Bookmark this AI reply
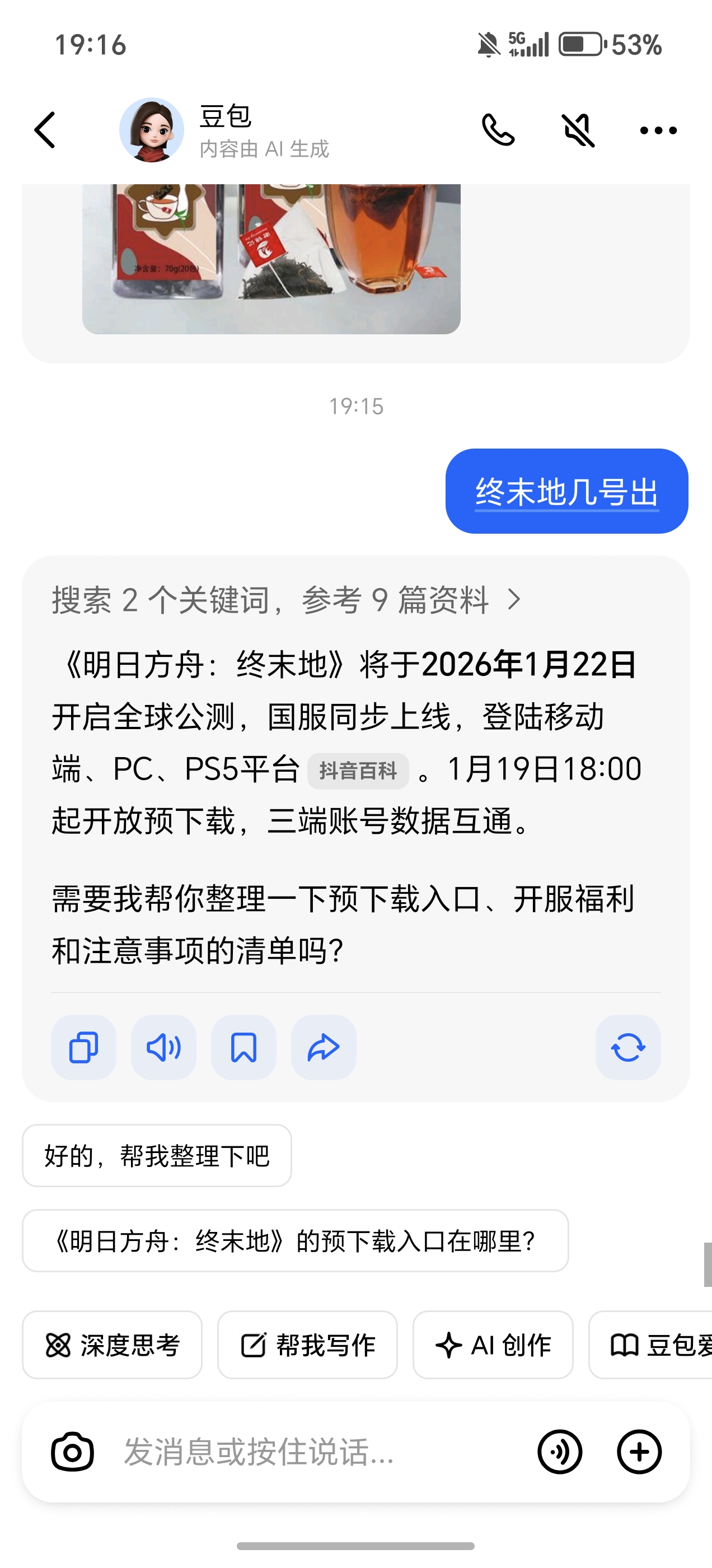The width and height of the screenshot is (712, 1568). pos(243,1048)
